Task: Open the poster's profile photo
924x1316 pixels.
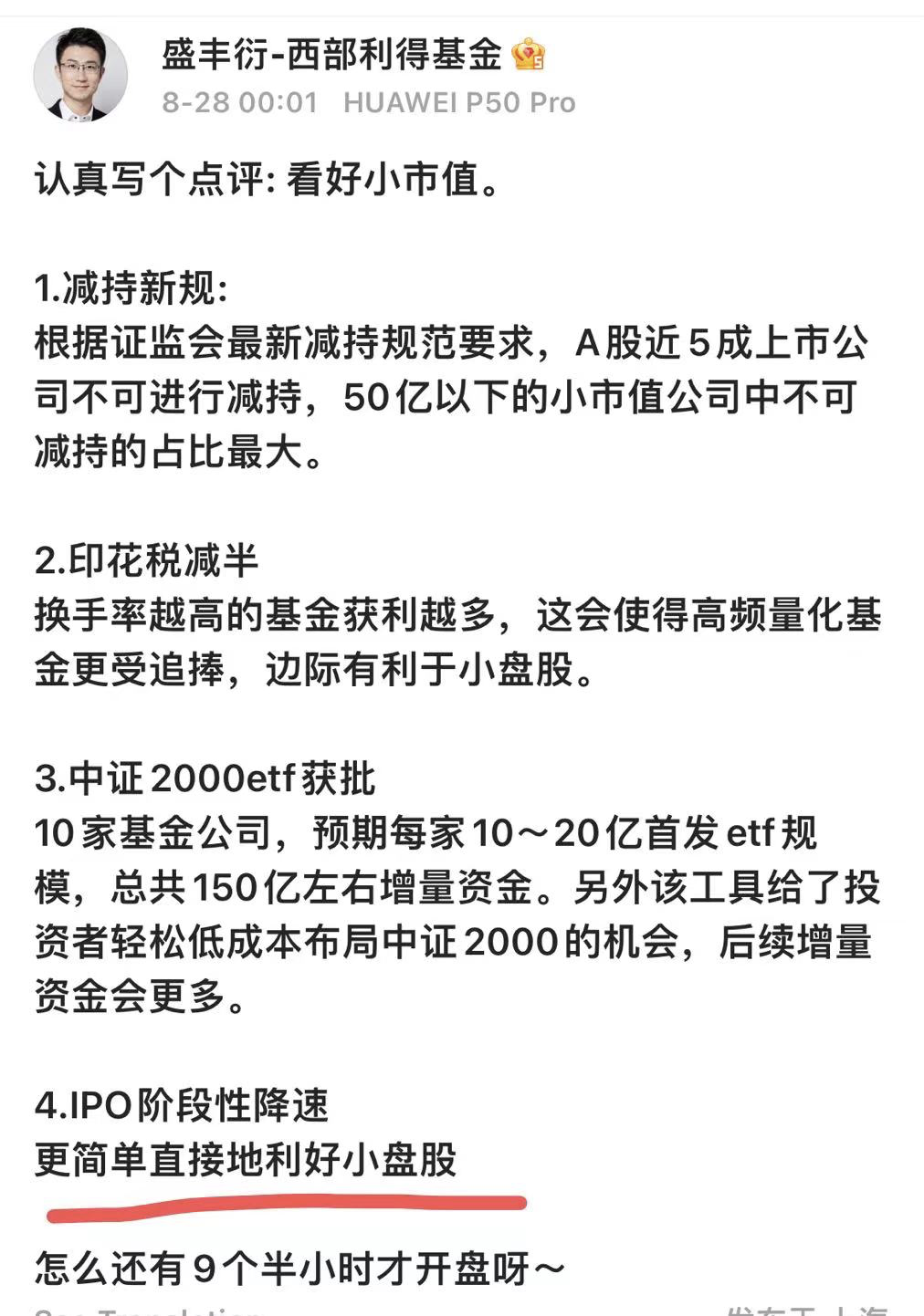Action: (x=80, y=76)
